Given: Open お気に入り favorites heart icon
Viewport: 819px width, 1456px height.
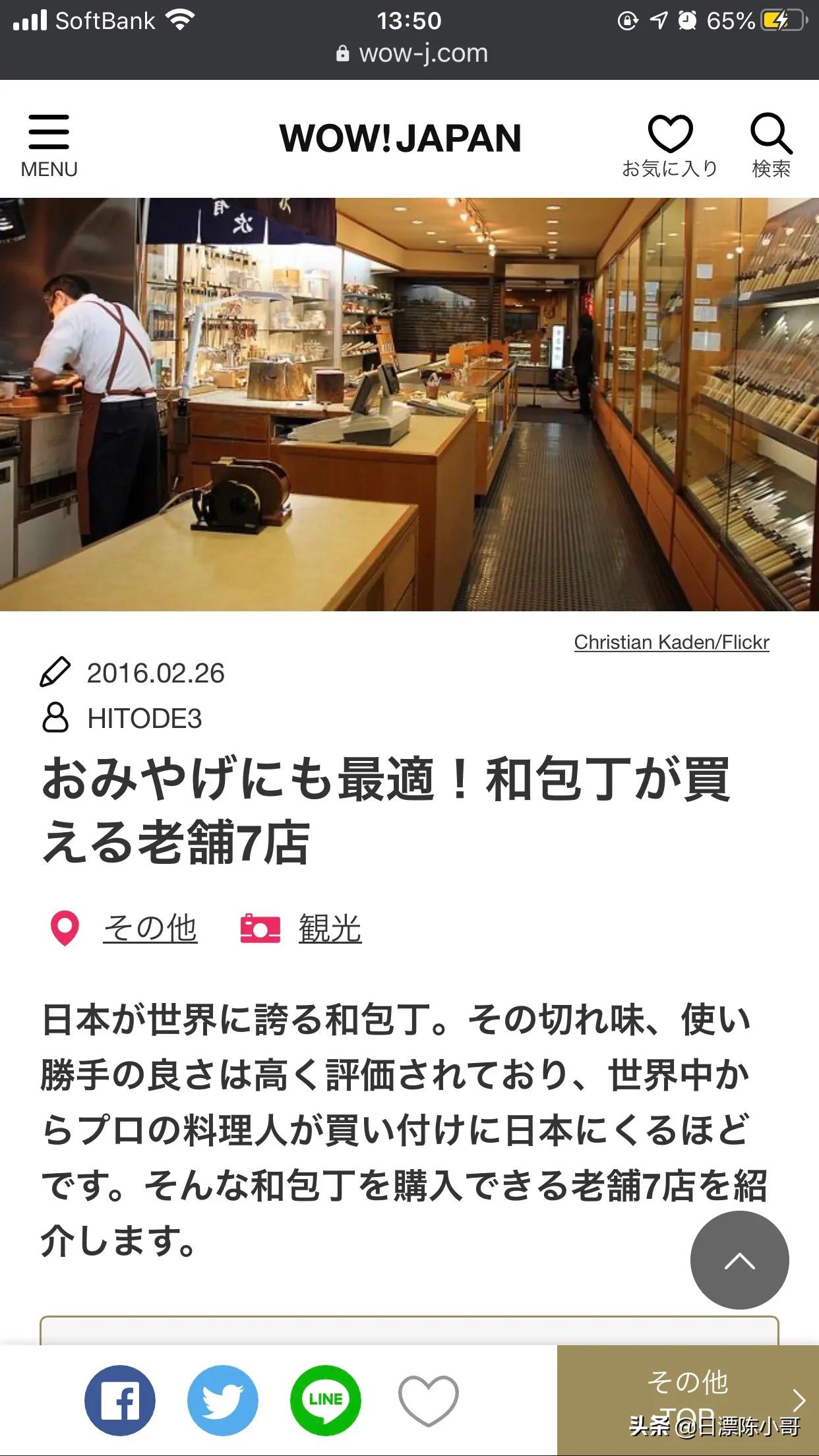Looking at the screenshot, I should coord(670,135).
